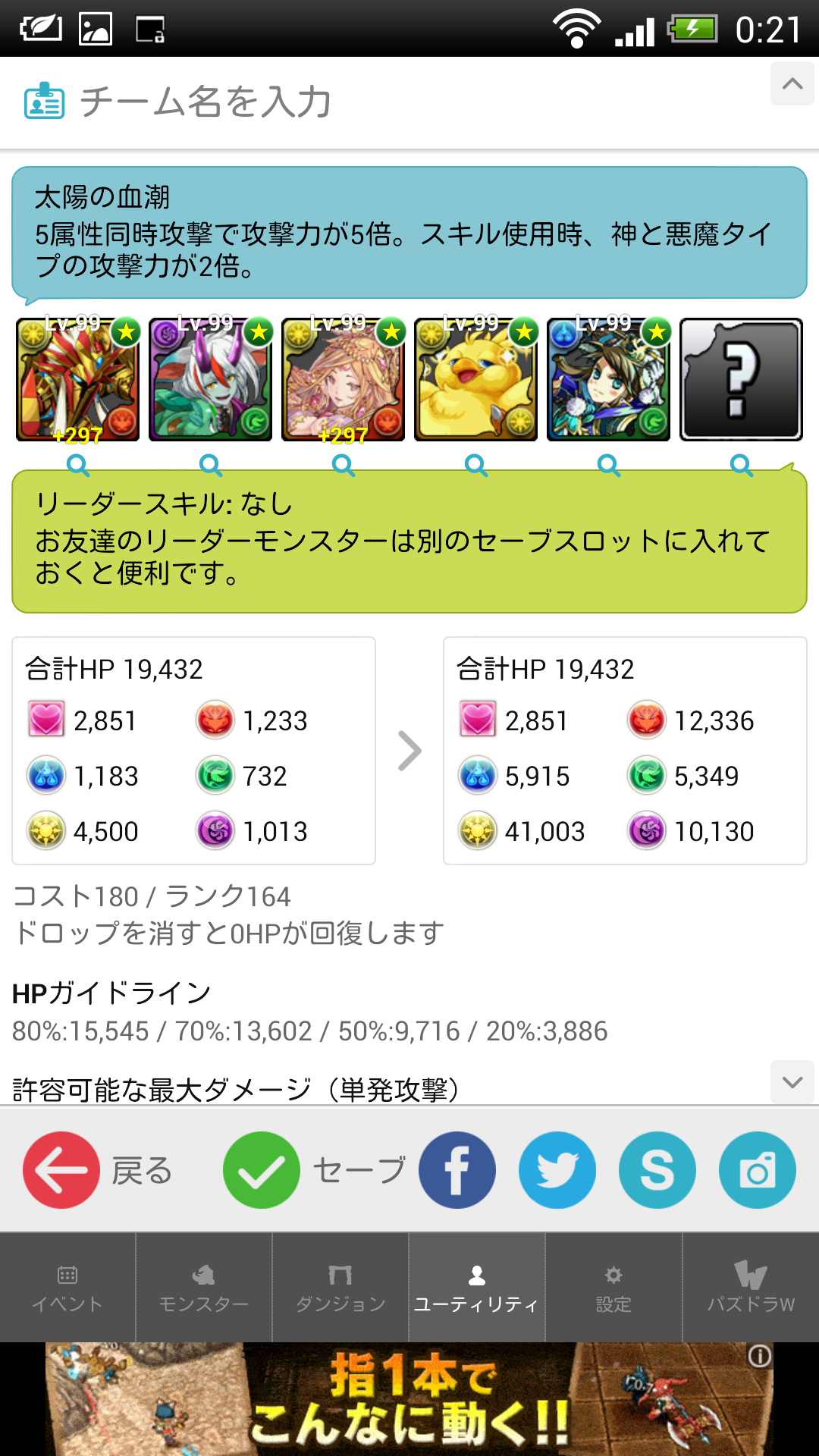The image size is (819, 1456).
Task: Open the 設定 tab
Action: click(x=613, y=1288)
